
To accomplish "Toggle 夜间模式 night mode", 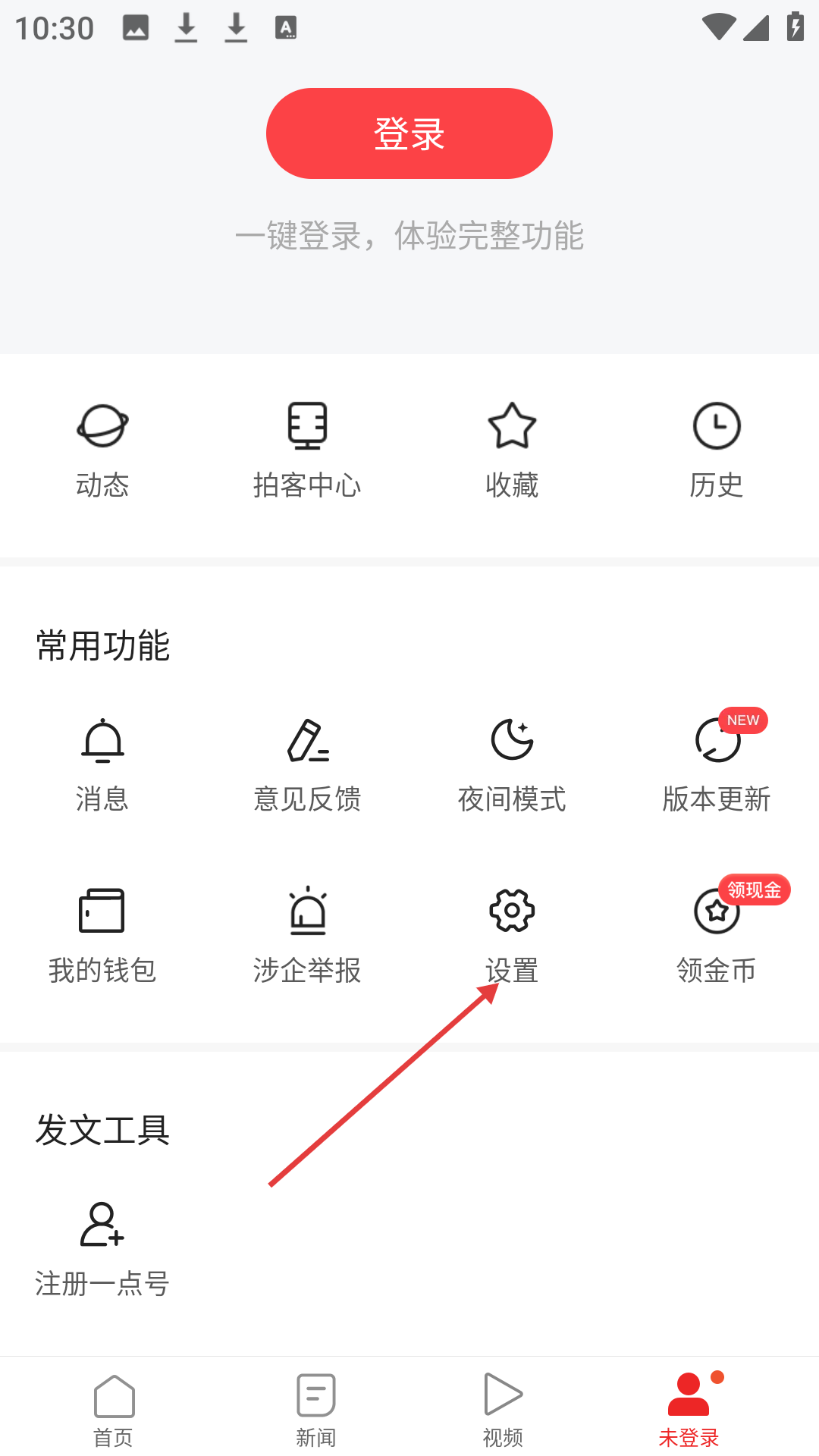I will 512,764.
